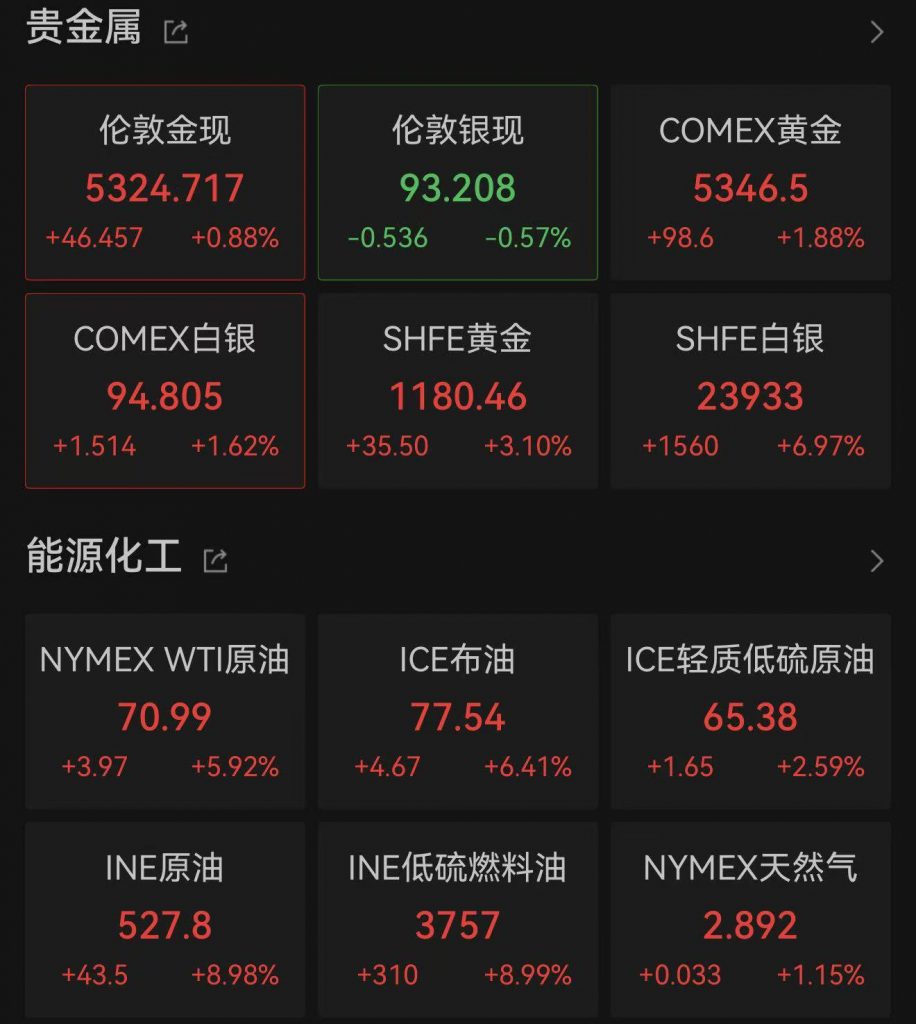
Task: Click the 贵金属 section title
Action: [x=85, y=28]
